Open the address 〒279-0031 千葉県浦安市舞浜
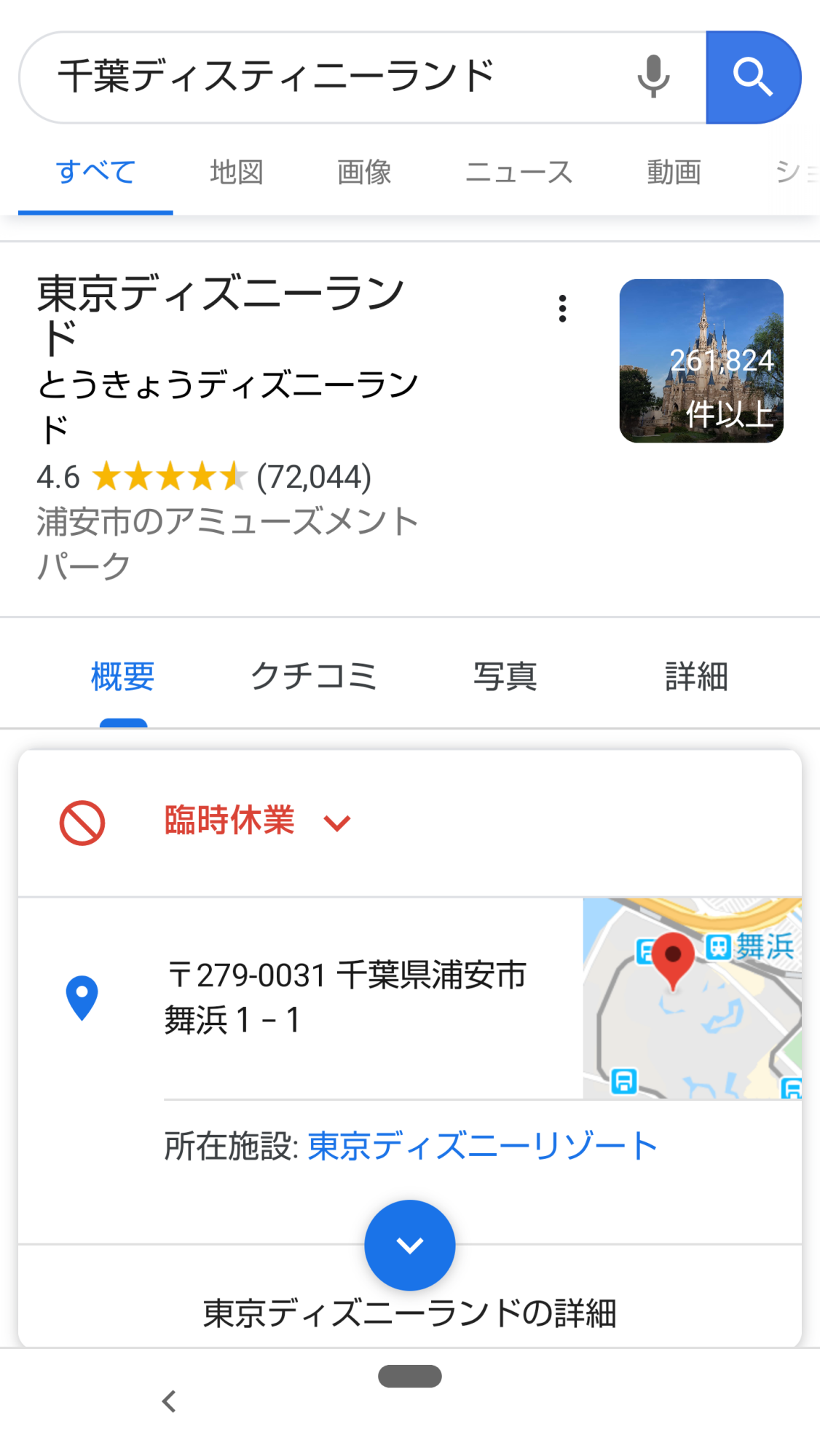Image resolution: width=820 pixels, height=1456 pixels. point(345,997)
